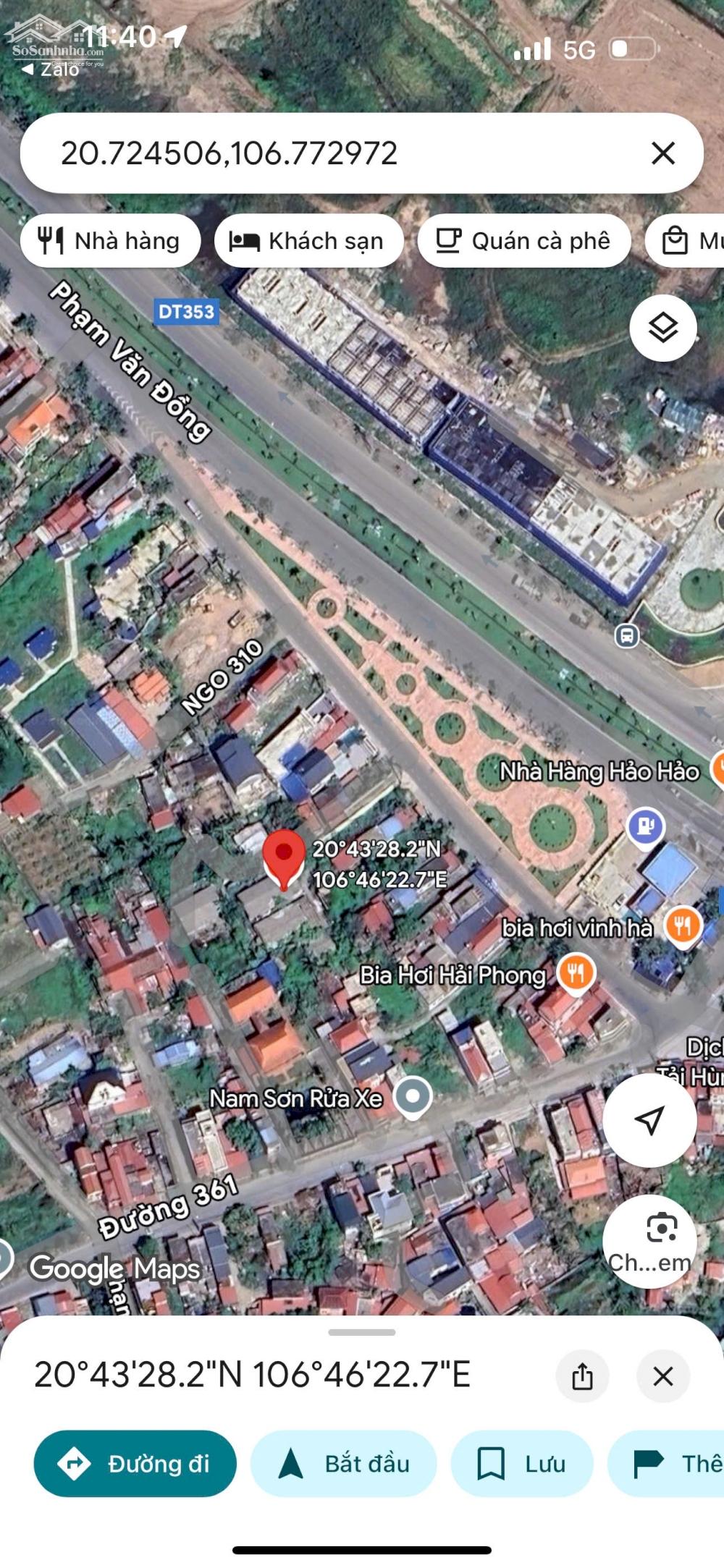Return to Zalo via the back link
The width and height of the screenshot is (724, 1568).
pos(51,69)
